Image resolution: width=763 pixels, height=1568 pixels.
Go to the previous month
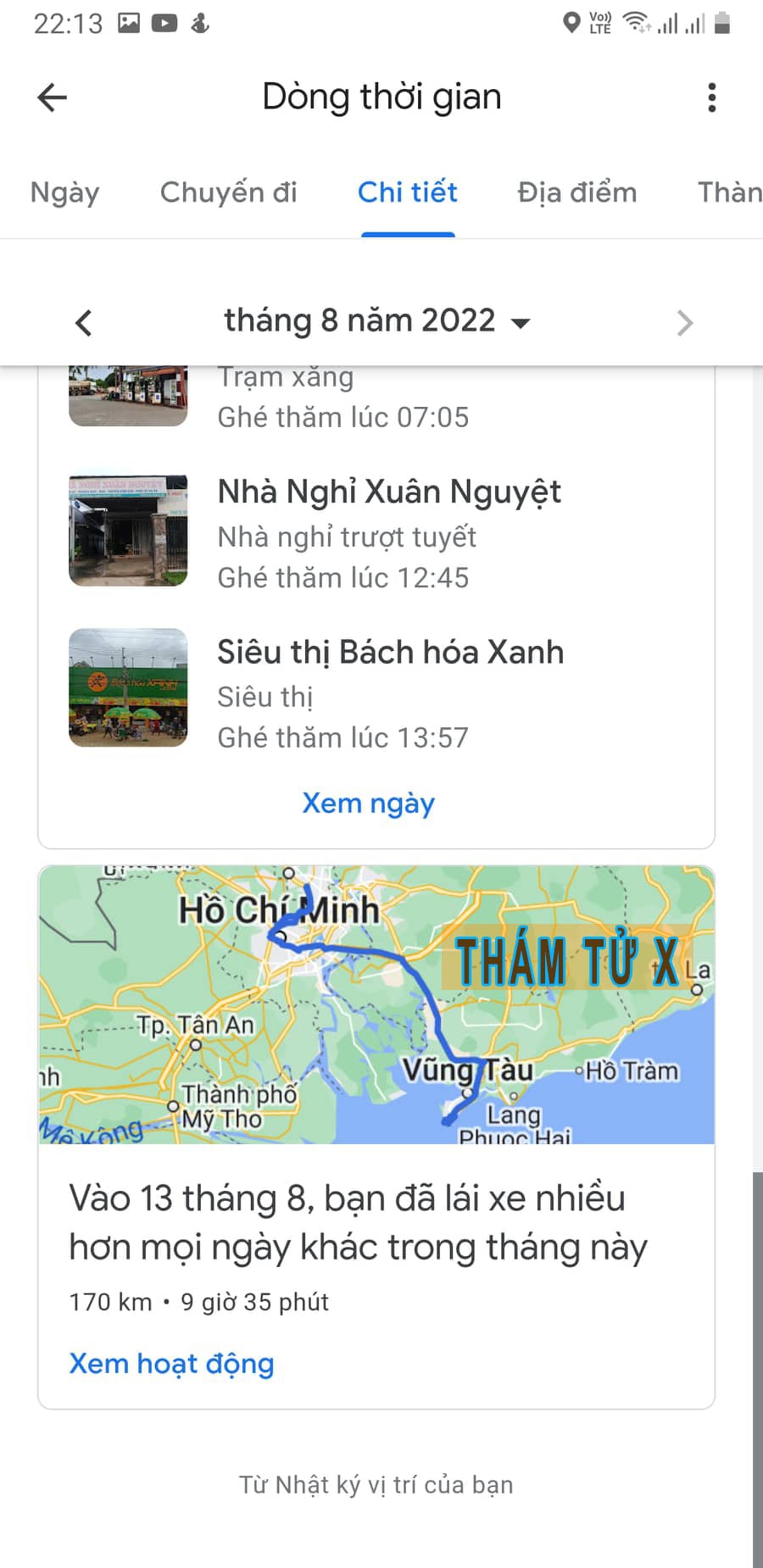[x=83, y=323]
